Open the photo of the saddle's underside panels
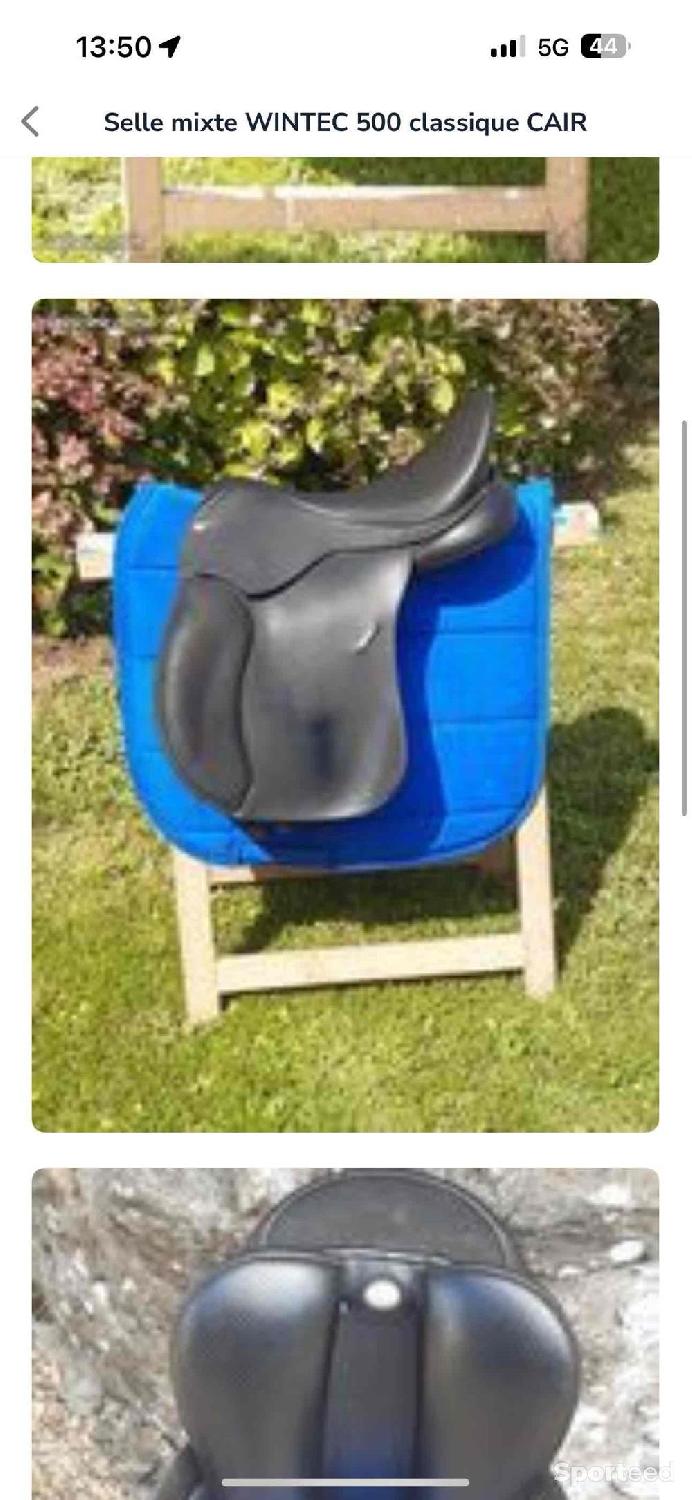 click(345, 1333)
